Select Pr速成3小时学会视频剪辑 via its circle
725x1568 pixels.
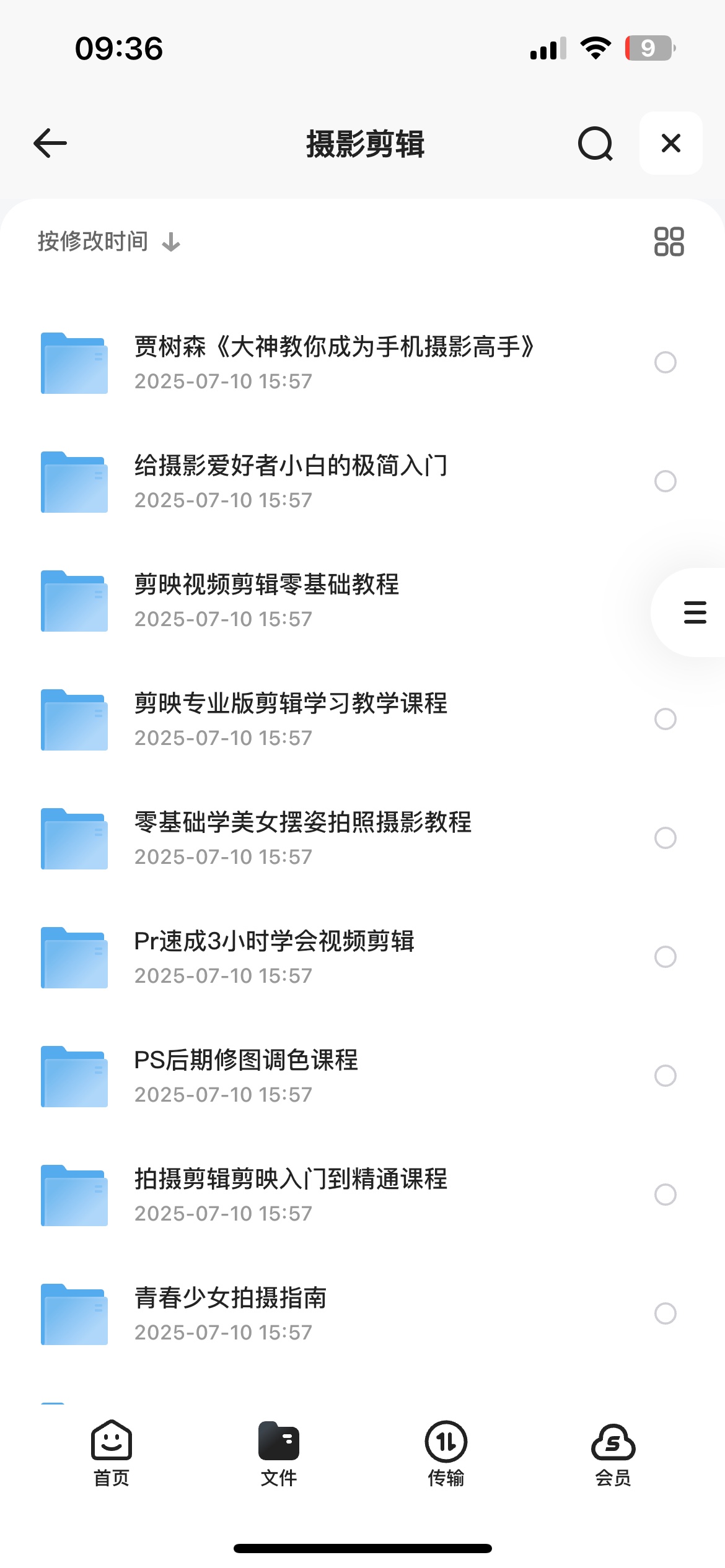pyautogui.click(x=665, y=957)
